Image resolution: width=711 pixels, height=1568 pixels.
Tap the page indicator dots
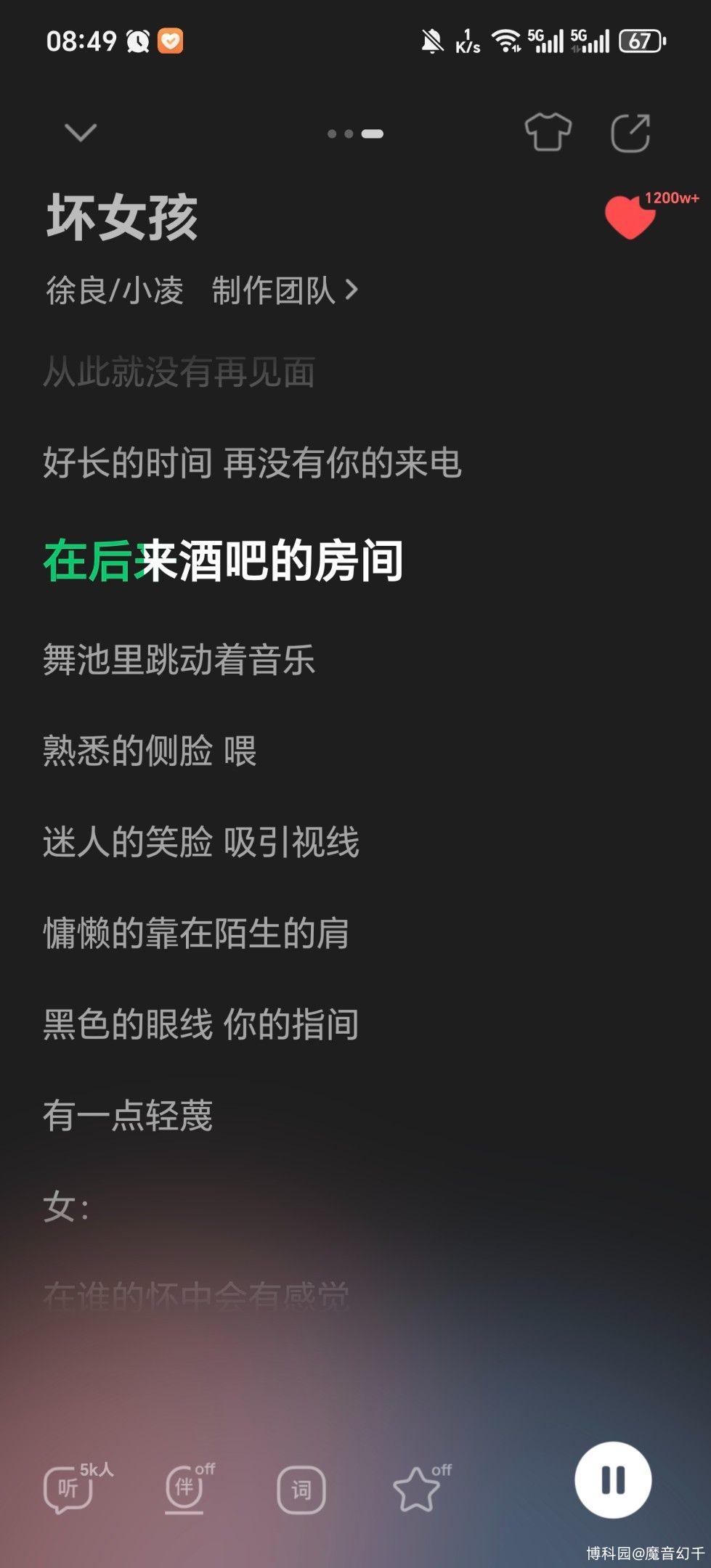tap(355, 134)
